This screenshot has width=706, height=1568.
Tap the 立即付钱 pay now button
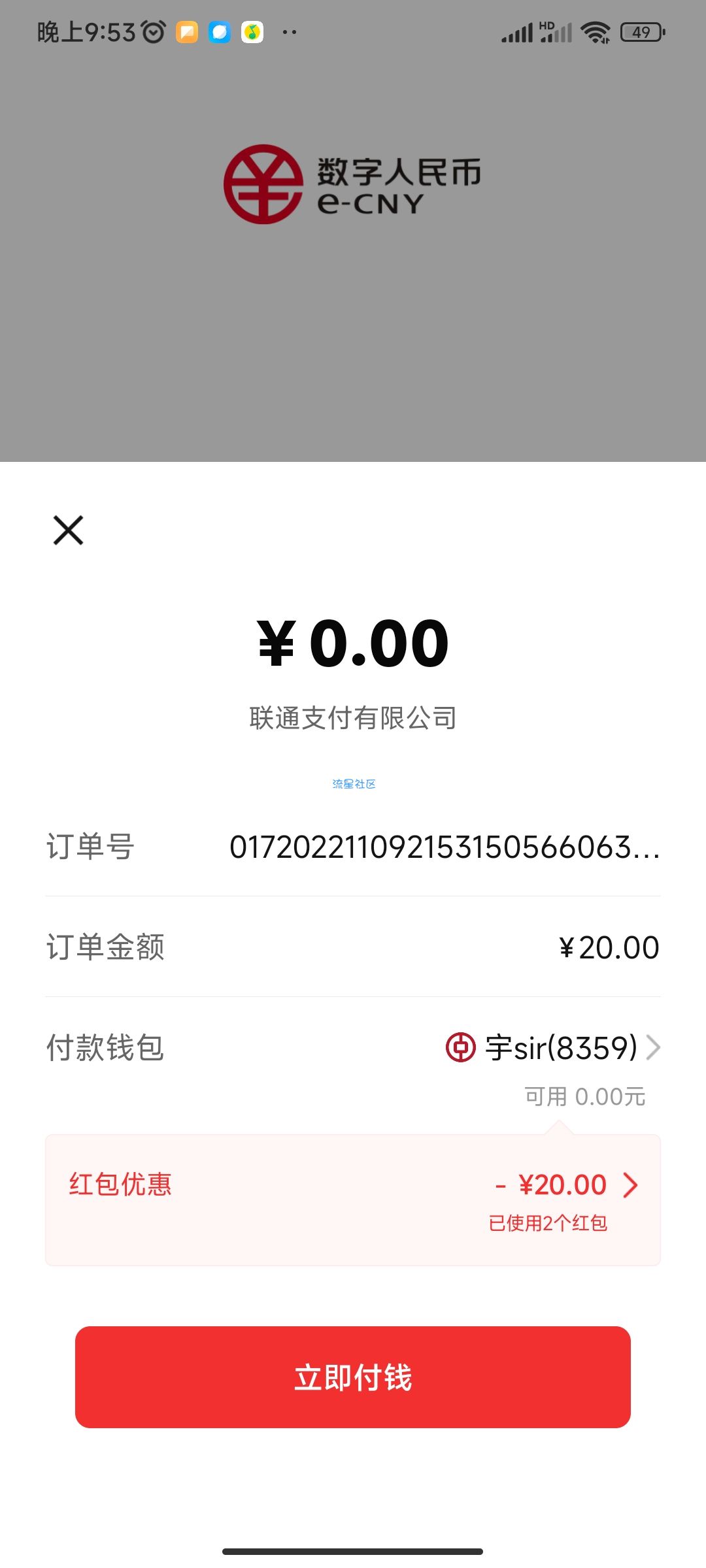tap(353, 1377)
